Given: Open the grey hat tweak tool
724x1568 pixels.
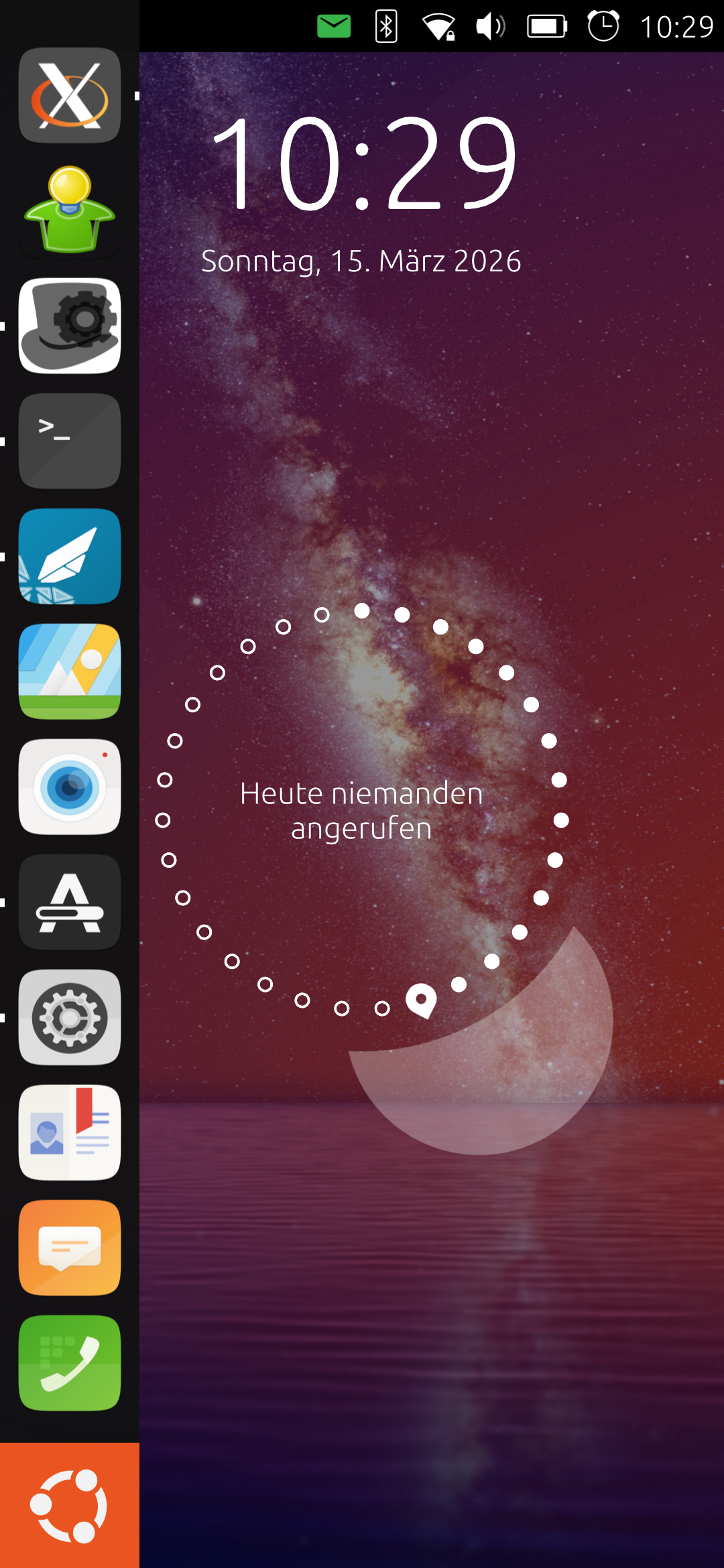Looking at the screenshot, I should tap(70, 326).
